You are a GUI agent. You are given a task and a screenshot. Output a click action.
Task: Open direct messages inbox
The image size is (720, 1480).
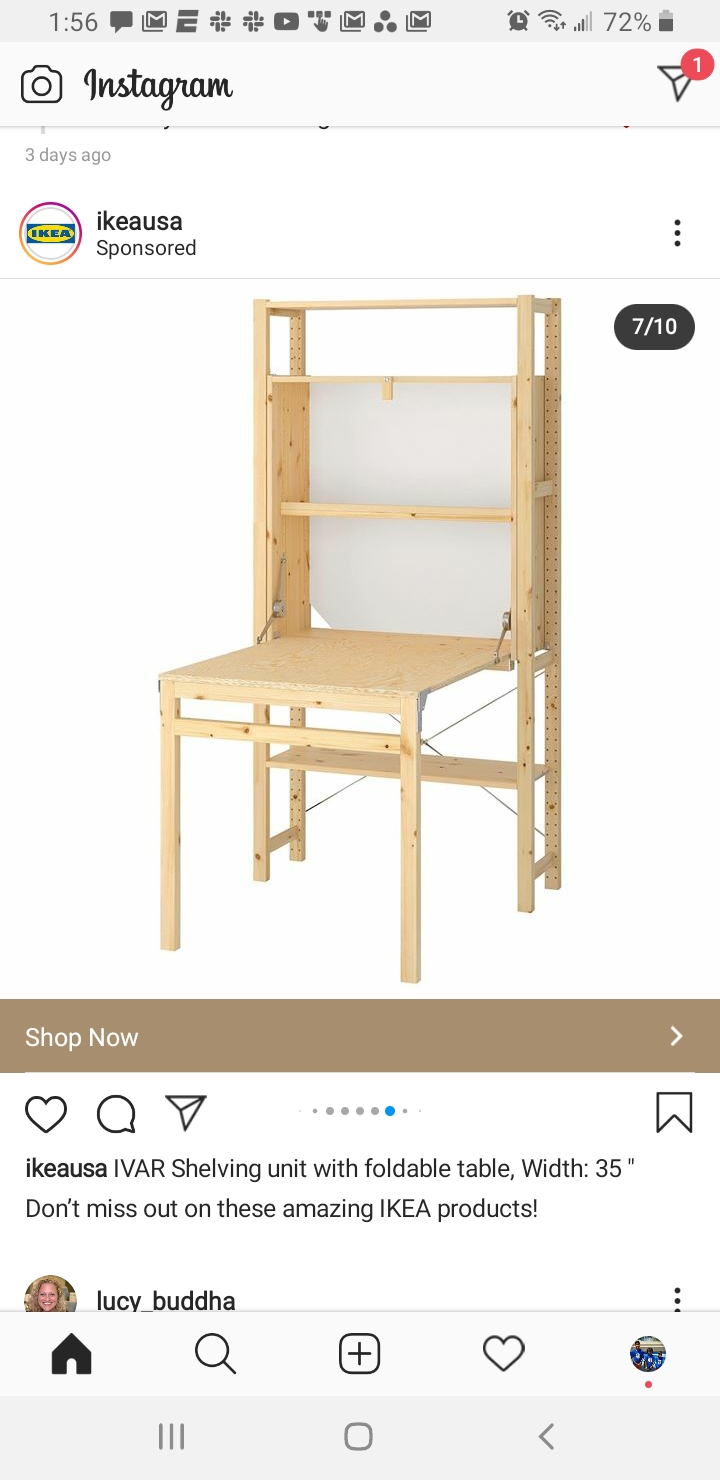[x=677, y=82]
